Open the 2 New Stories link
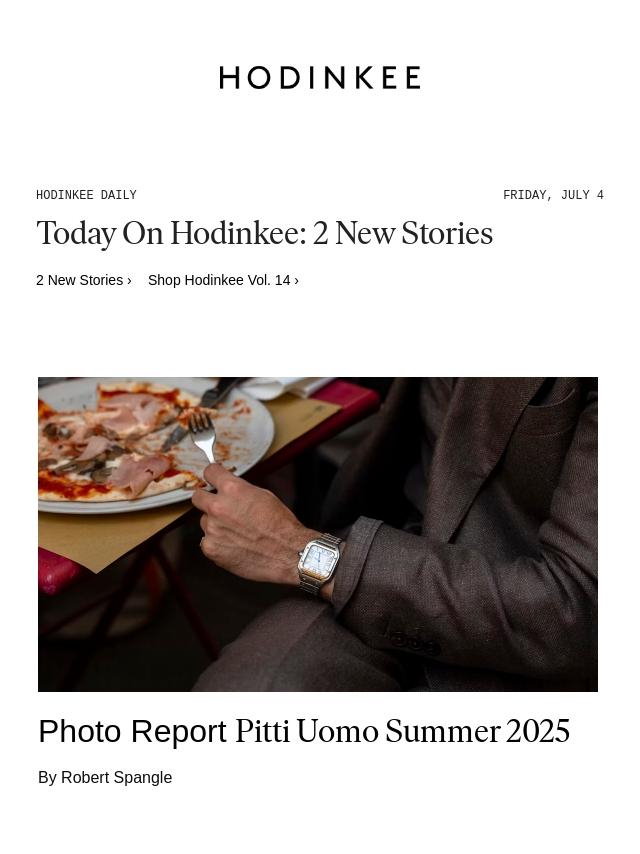This screenshot has width=640, height=854. click(84, 280)
